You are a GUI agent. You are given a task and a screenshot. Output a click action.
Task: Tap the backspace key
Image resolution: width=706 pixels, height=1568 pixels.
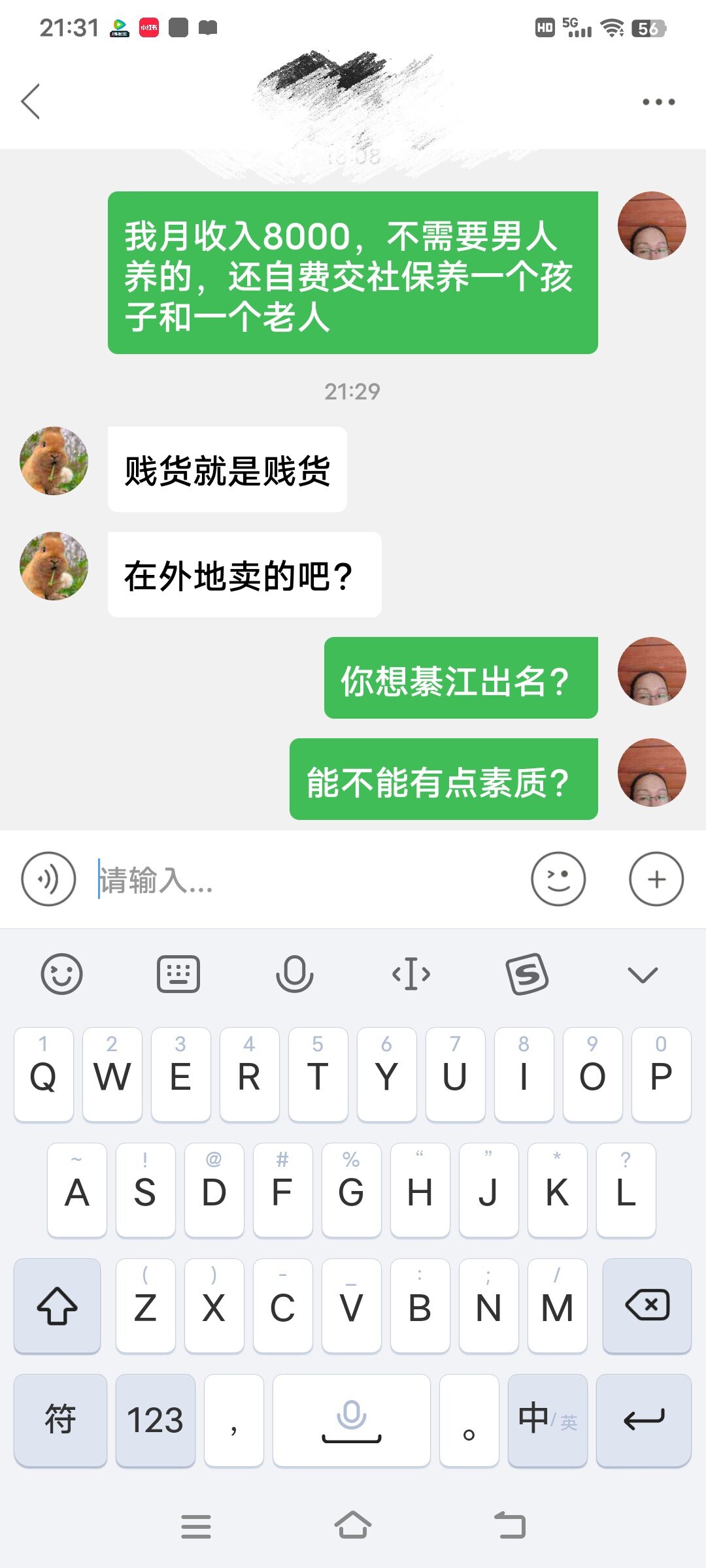pyautogui.click(x=647, y=1306)
